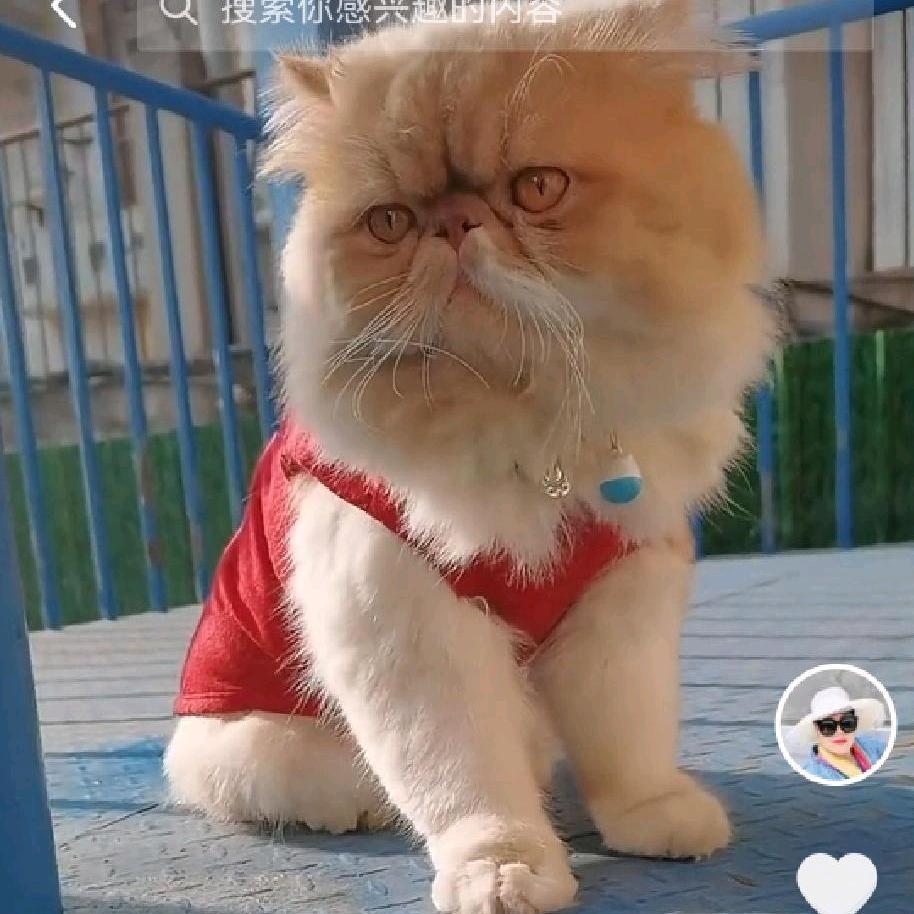Image resolution: width=914 pixels, height=914 pixels.
Task: Like this cat video
Action: [x=836, y=882]
